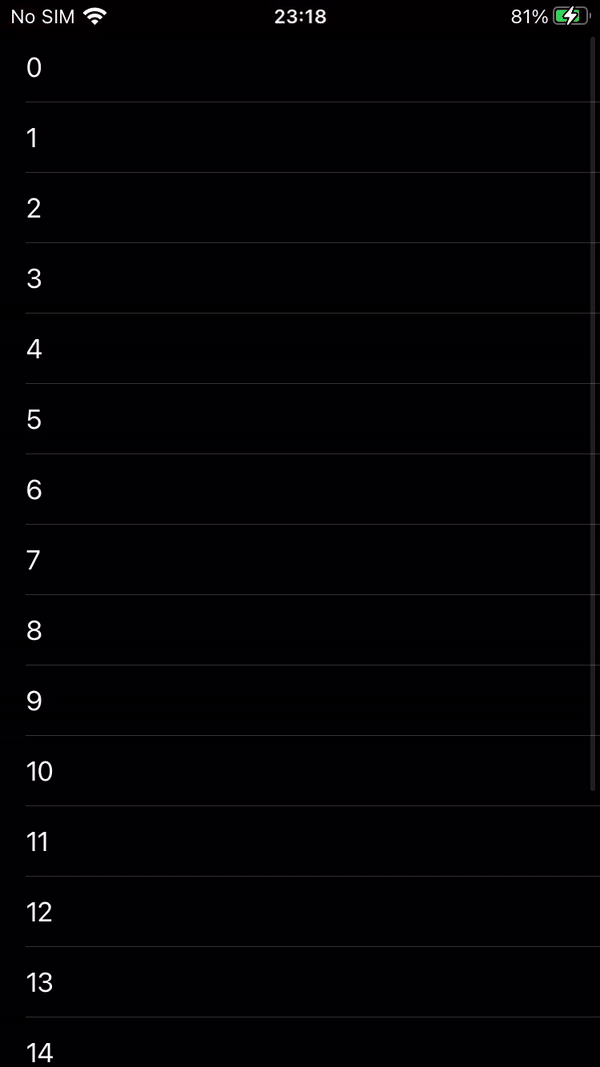
Task: Select the row labeled 9
Action: (300, 701)
